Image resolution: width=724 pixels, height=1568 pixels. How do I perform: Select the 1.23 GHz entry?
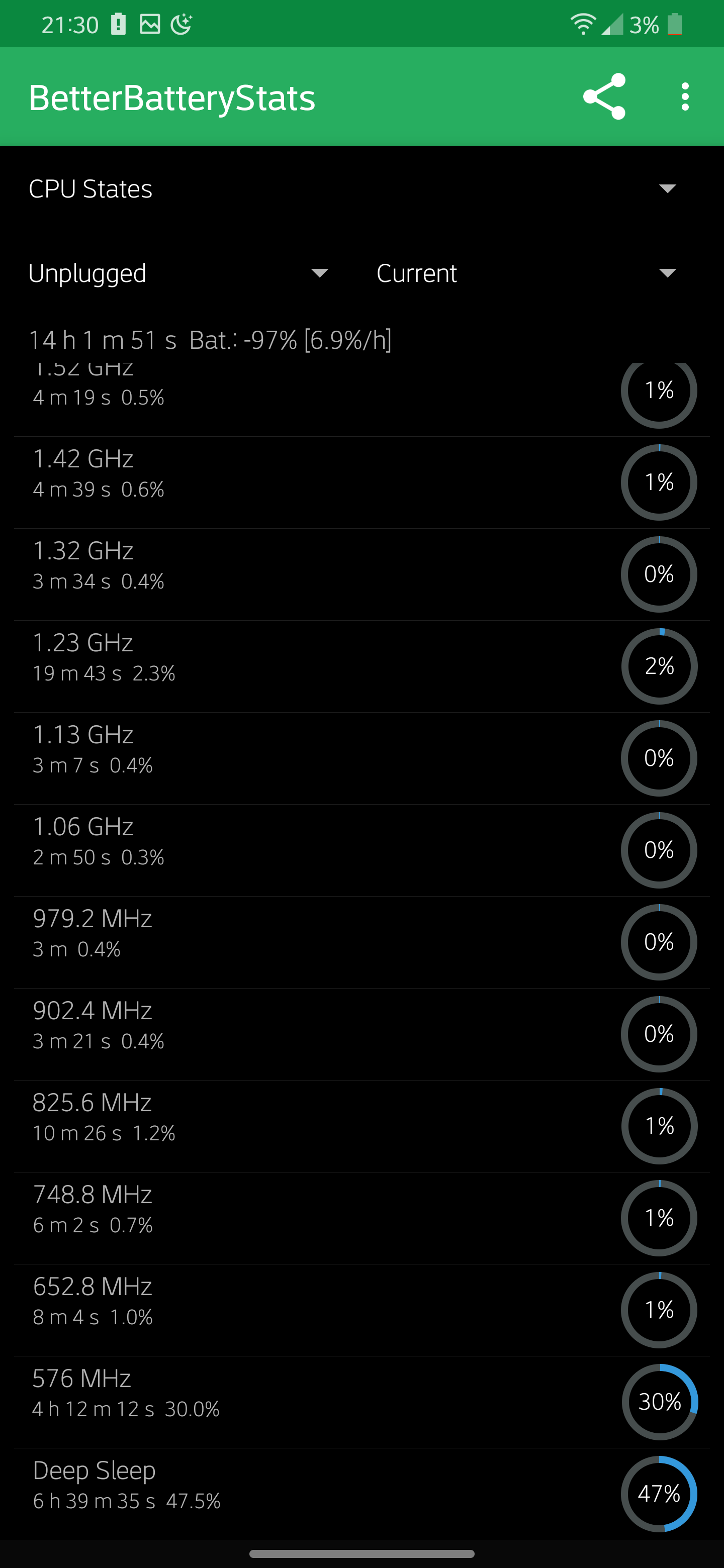(x=361, y=666)
